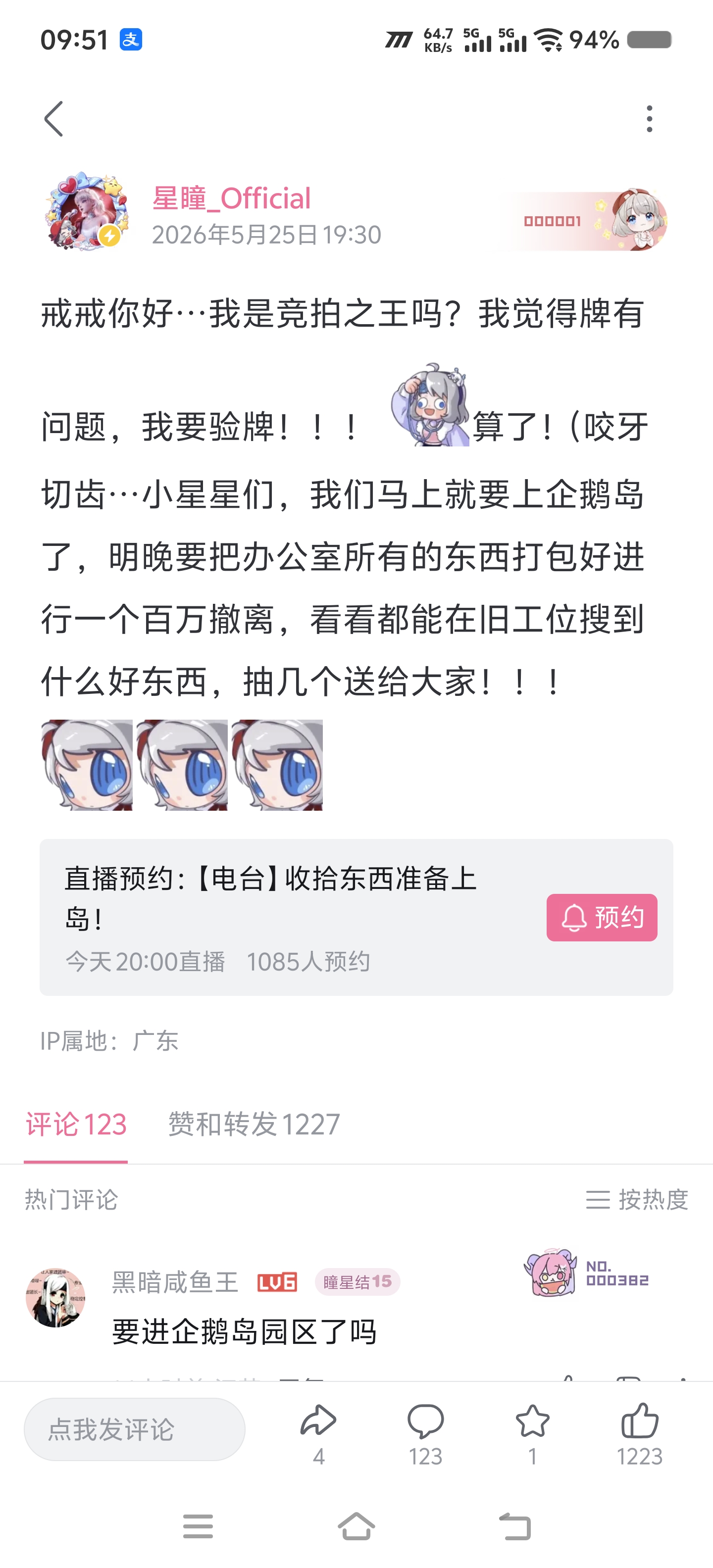Open the three-dot overflow menu
713x1568 pixels.
click(650, 119)
